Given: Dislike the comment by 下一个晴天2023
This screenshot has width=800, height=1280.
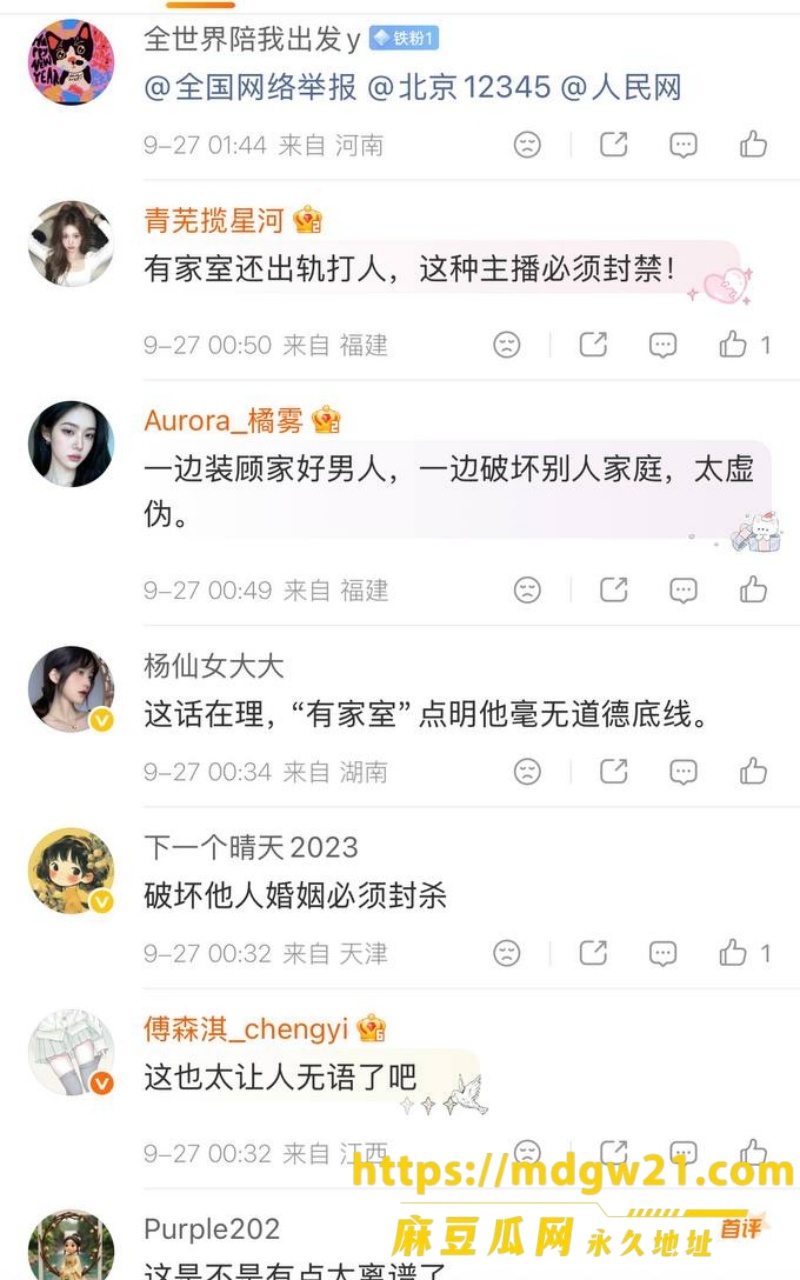Looking at the screenshot, I should tap(507, 952).
